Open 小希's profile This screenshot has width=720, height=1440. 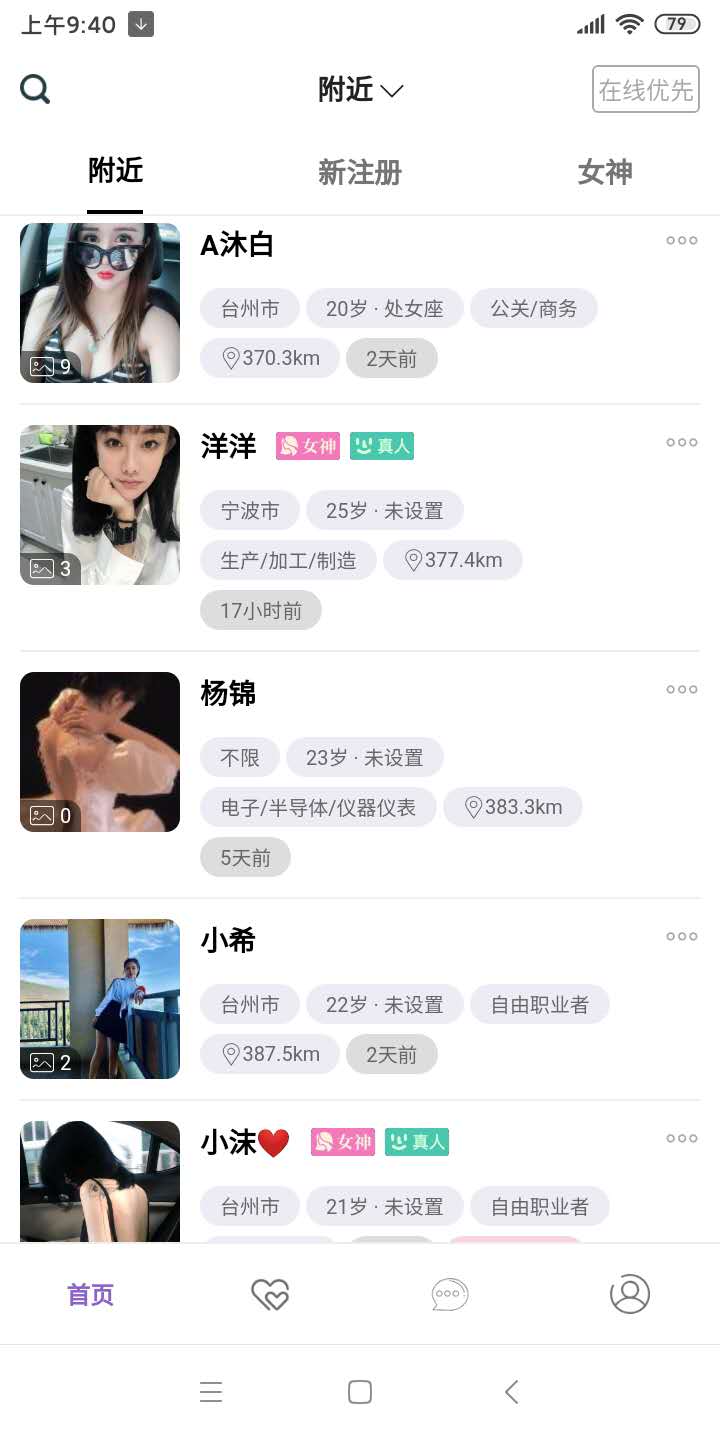click(x=229, y=940)
